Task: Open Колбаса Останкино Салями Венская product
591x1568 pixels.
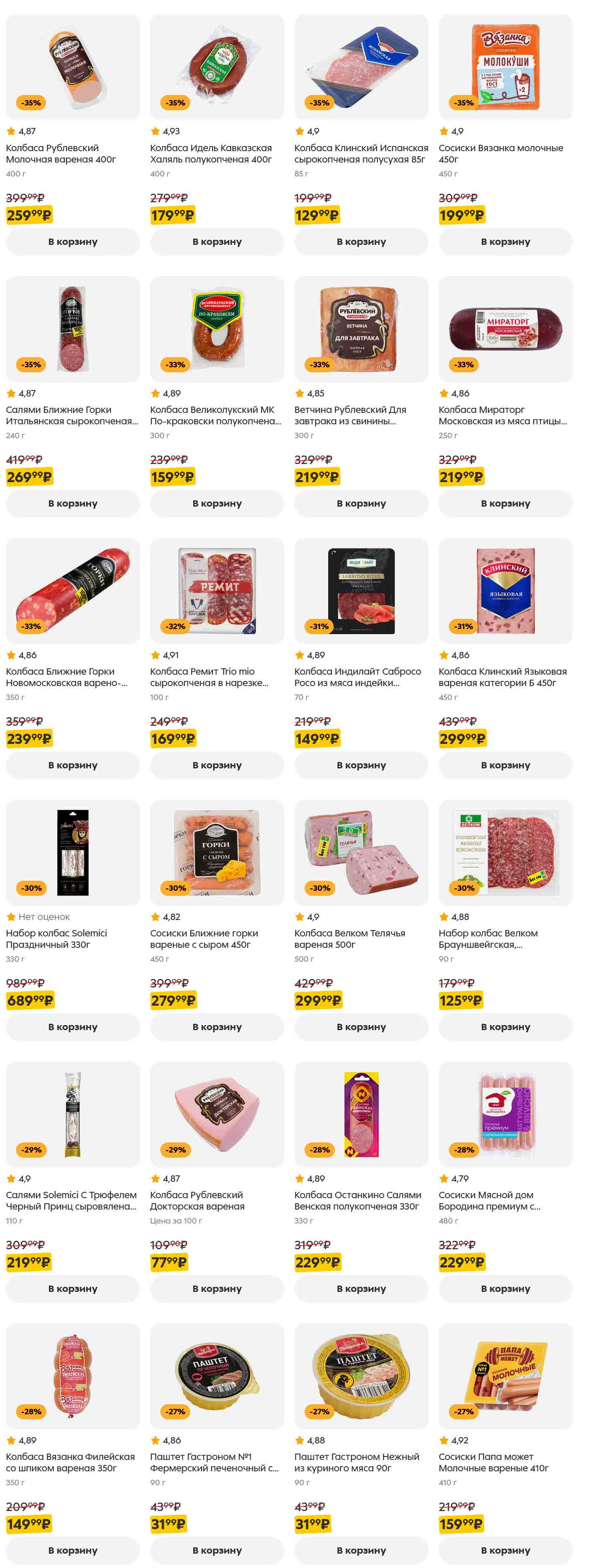Action: [357, 1200]
